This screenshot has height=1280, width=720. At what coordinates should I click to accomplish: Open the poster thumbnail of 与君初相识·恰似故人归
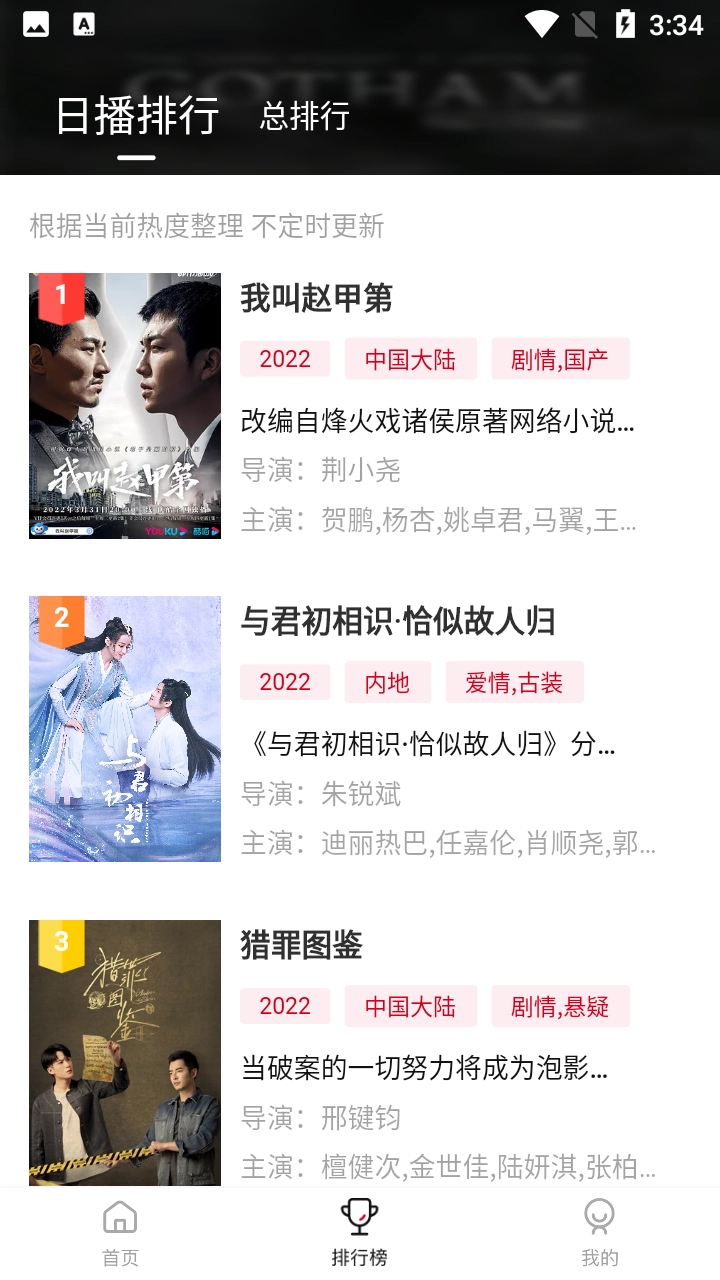point(124,729)
